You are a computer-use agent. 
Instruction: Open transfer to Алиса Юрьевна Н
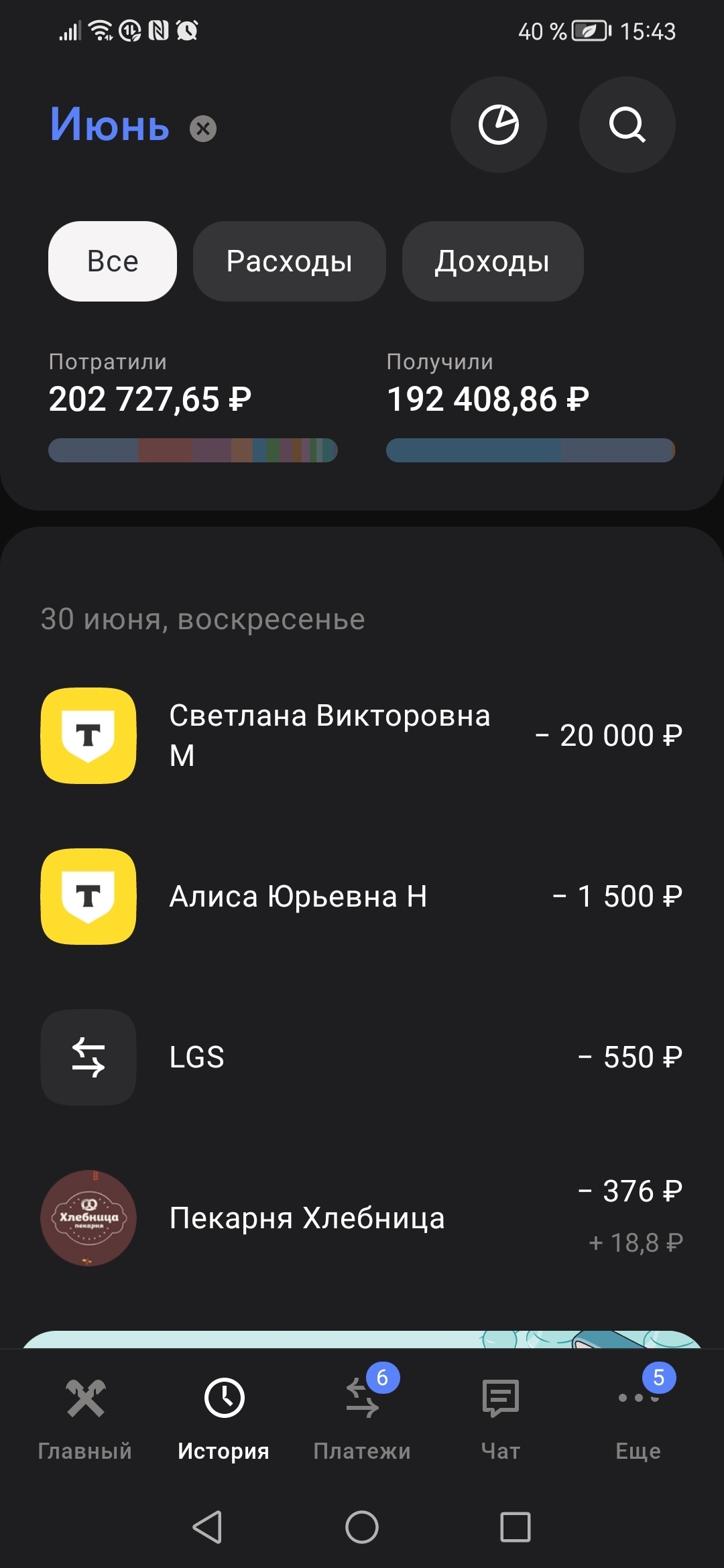(362, 897)
